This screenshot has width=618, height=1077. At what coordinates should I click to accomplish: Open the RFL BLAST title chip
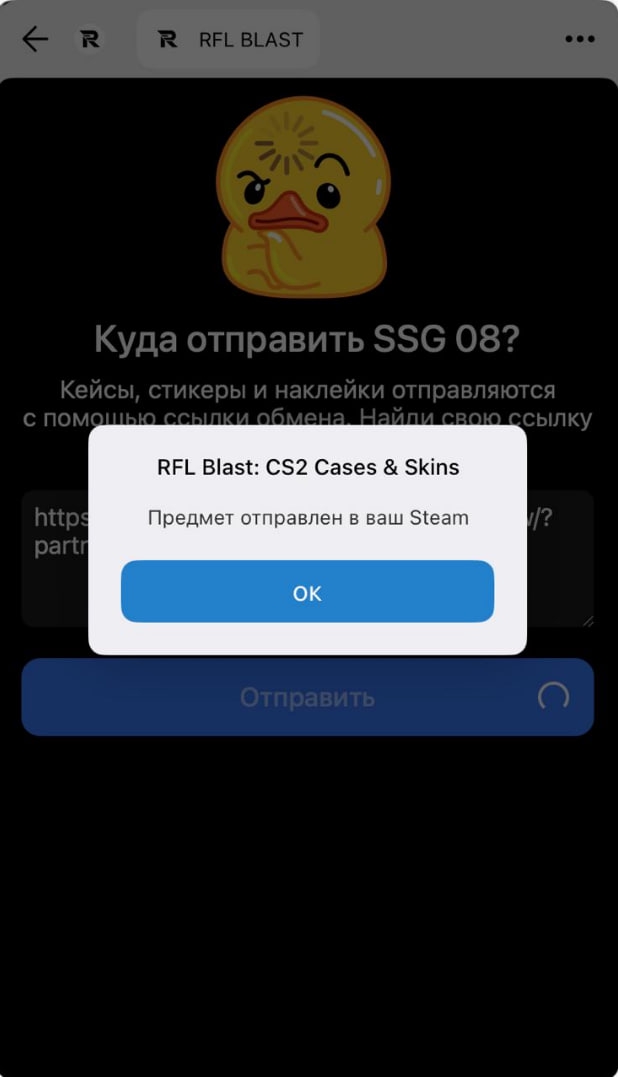[x=229, y=40]
